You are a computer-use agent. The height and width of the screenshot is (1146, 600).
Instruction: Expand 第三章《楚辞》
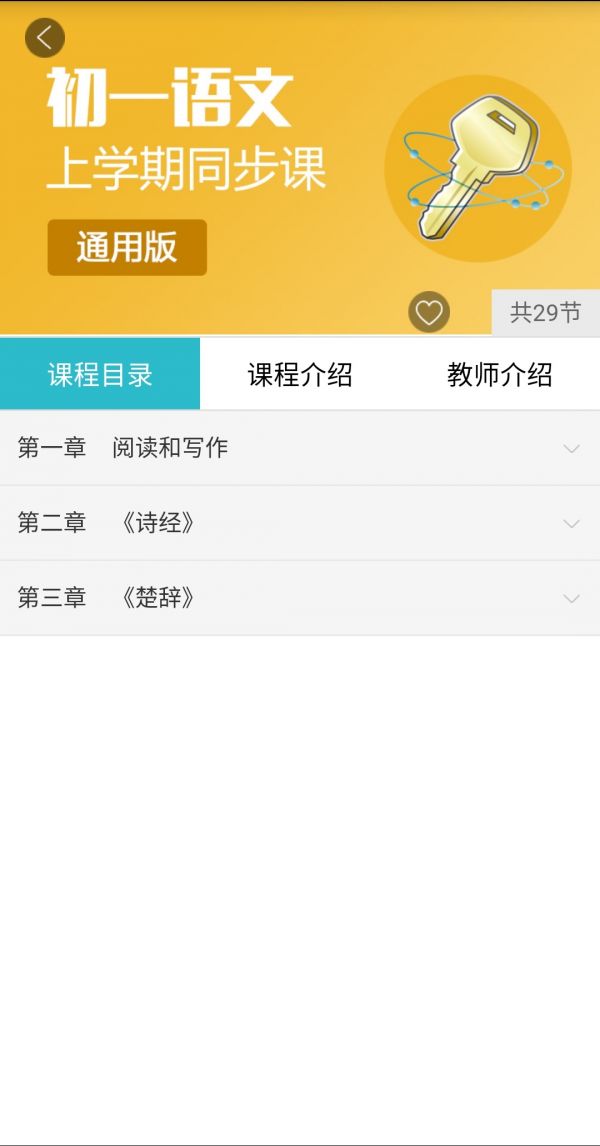click(x=300, y=598)
